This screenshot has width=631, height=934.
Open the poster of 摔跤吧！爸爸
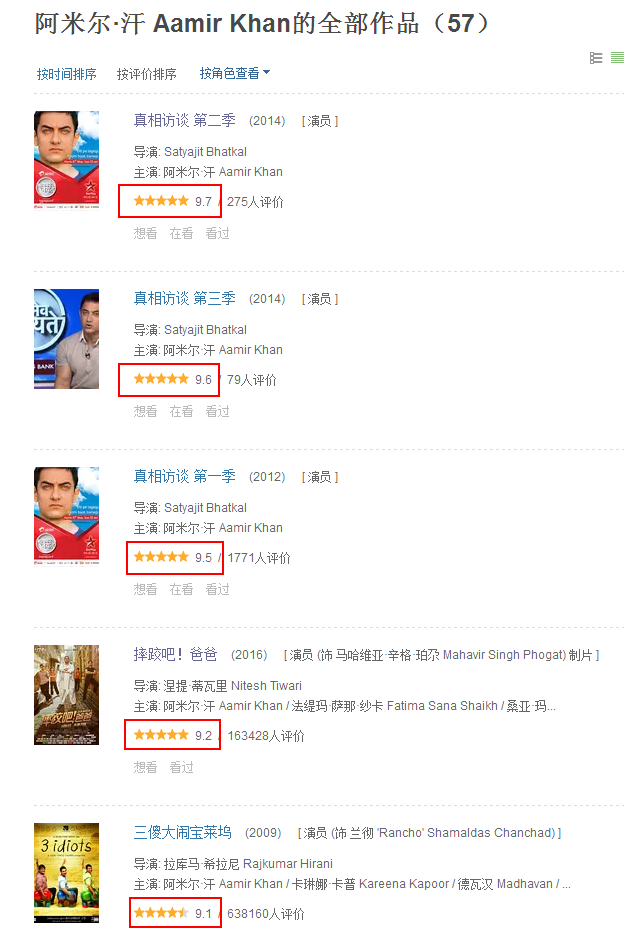(66, 694)
